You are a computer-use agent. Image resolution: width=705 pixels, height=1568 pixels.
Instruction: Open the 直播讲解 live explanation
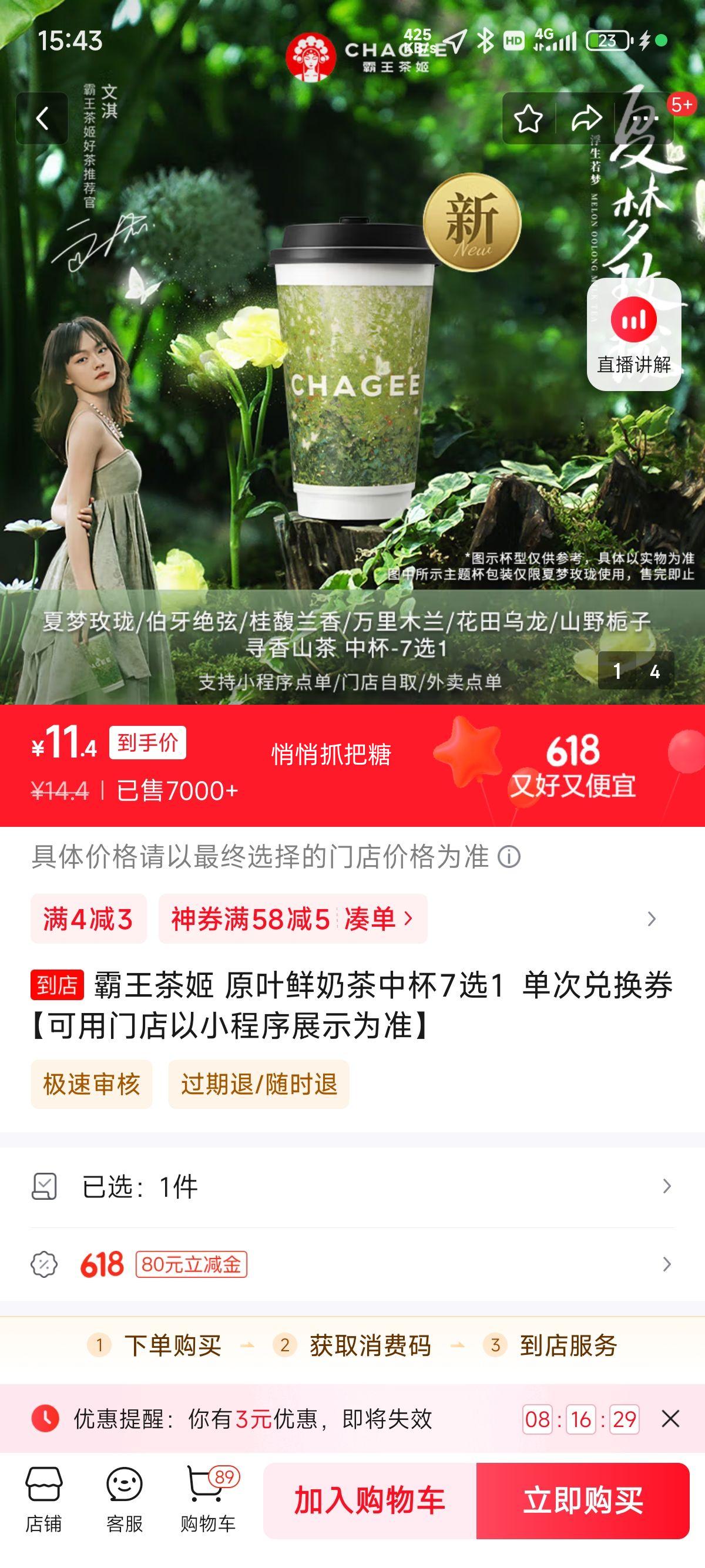[x=634, y=335]
